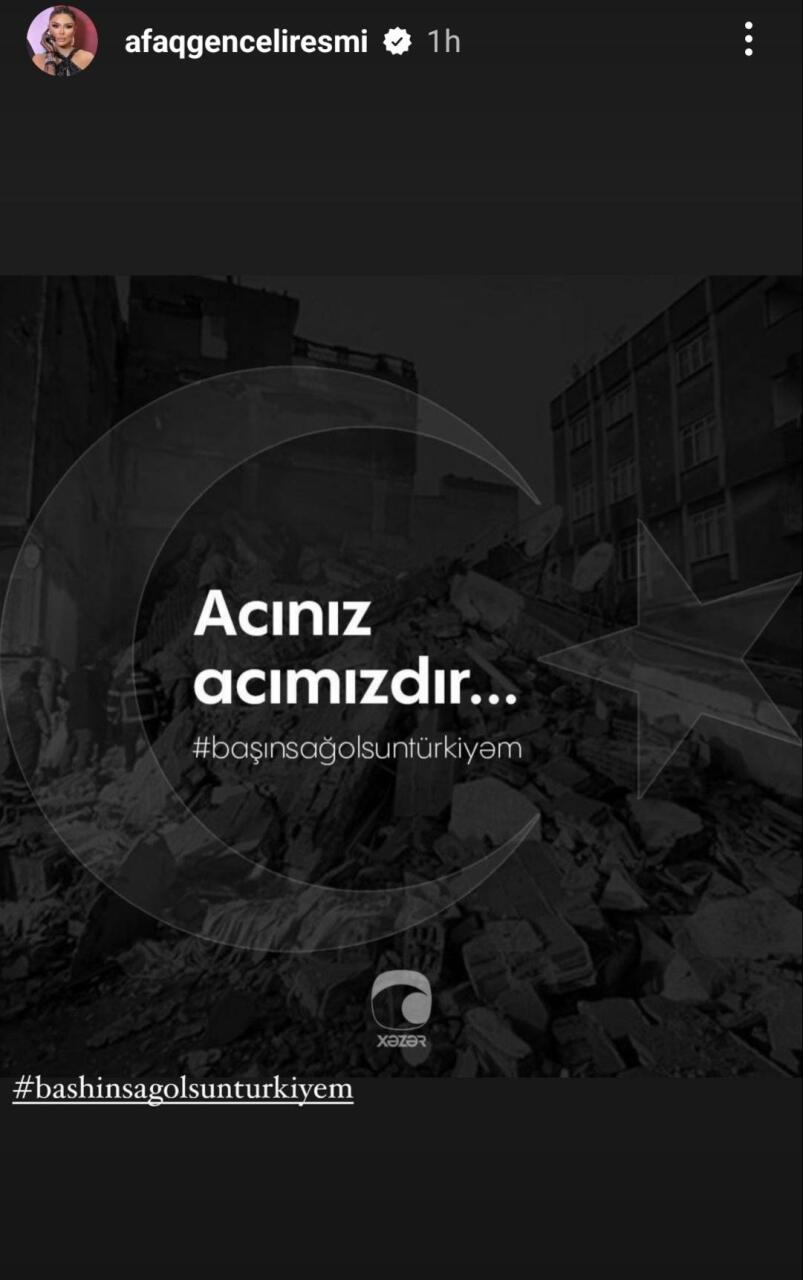Open the three-dot story options menu
This screenshot has height=1280, width=803.
click(748, 40)
